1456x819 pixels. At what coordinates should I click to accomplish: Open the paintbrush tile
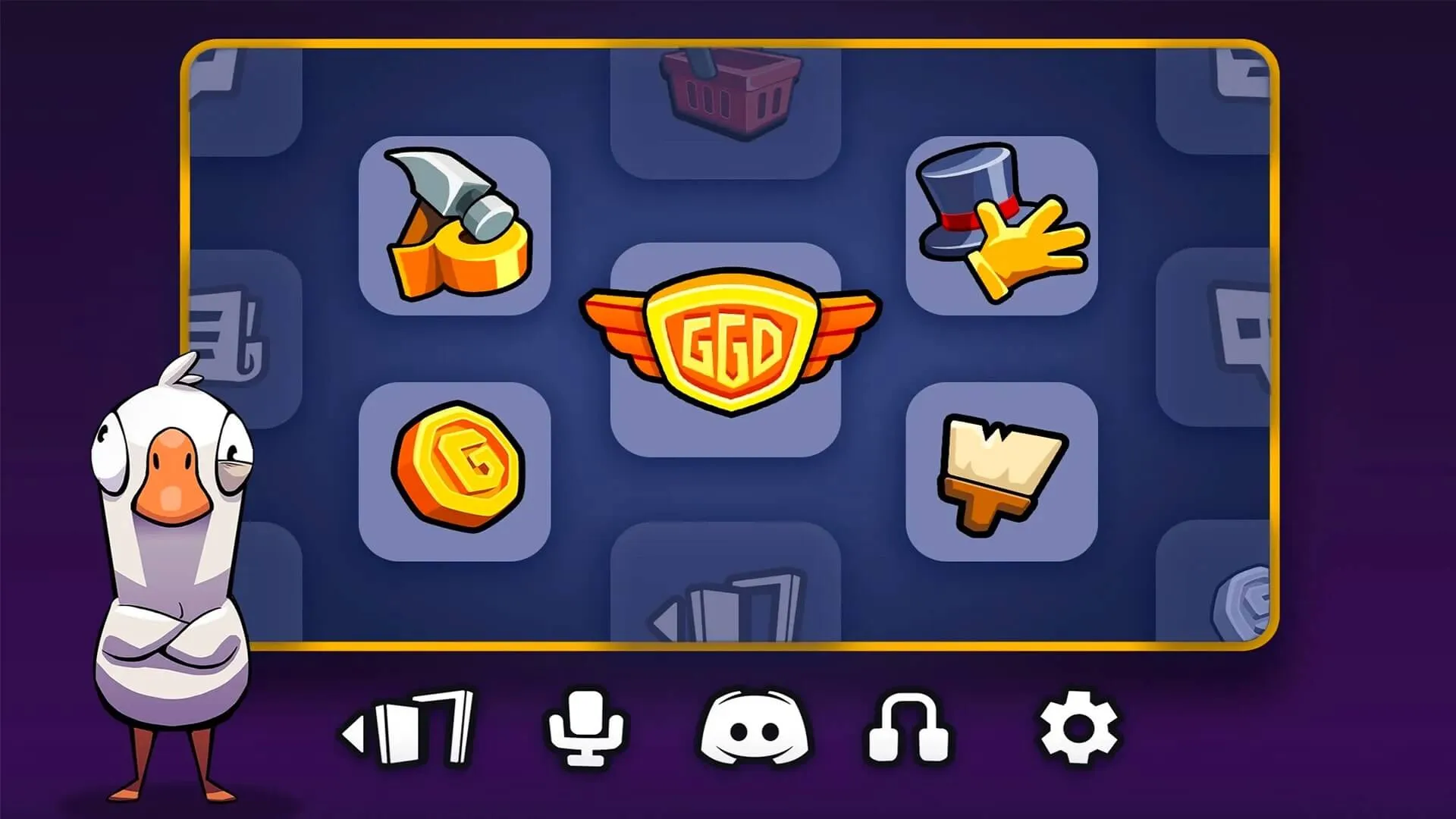[1001, 471]
